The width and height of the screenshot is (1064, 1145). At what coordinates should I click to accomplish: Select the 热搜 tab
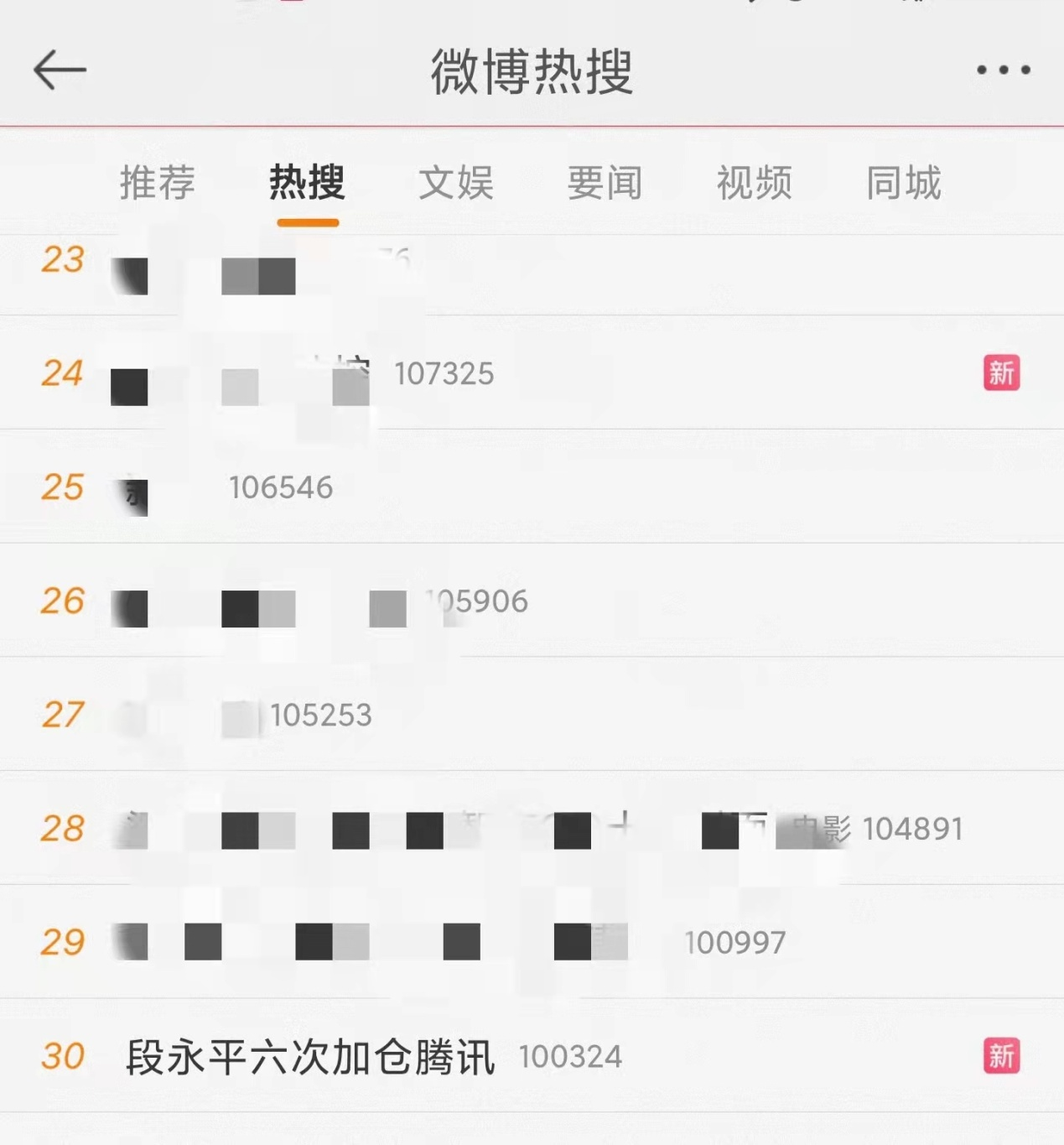(307, 183)
